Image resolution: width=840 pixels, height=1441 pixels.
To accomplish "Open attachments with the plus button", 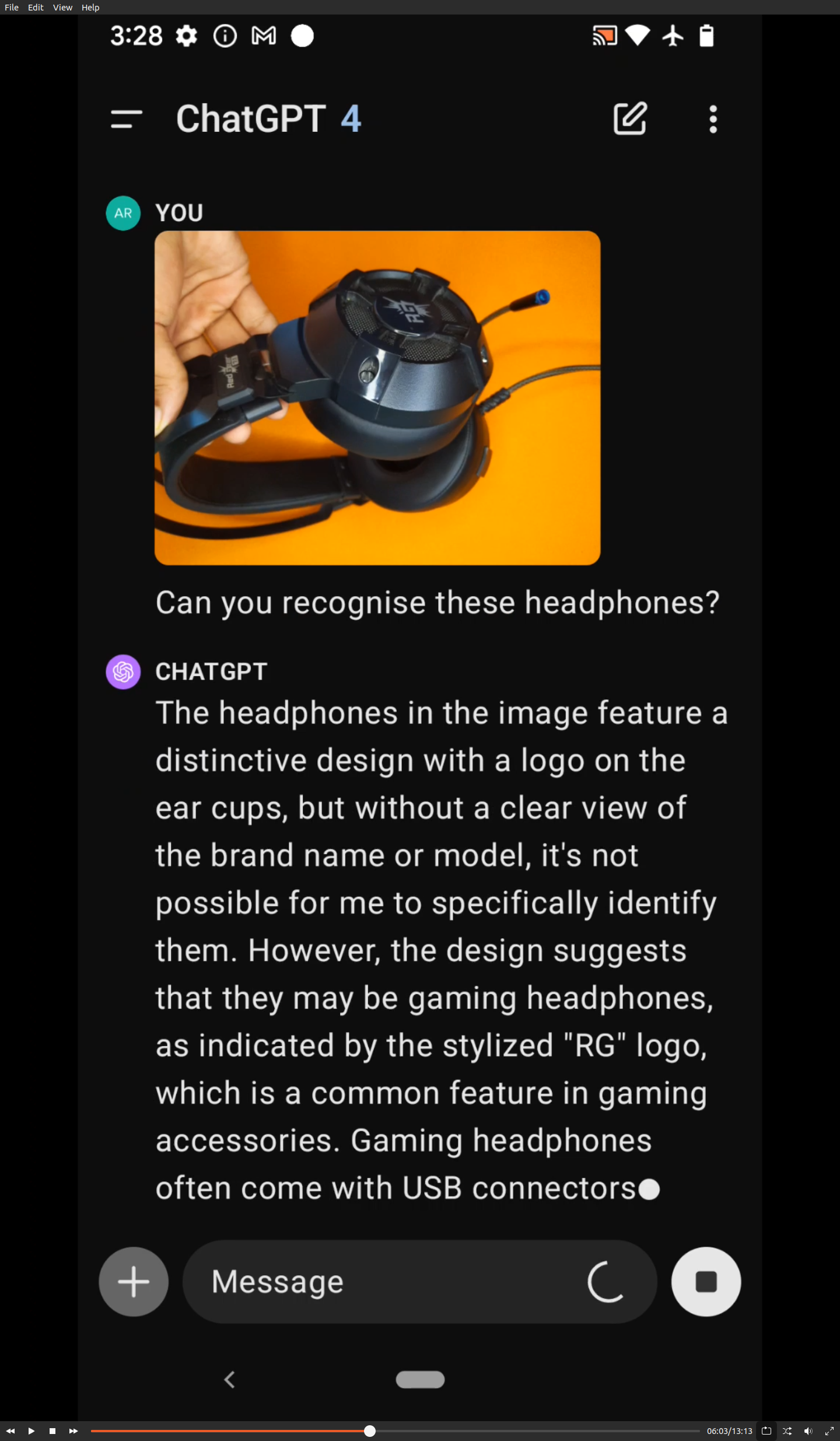I will (x=134, y=1282).
